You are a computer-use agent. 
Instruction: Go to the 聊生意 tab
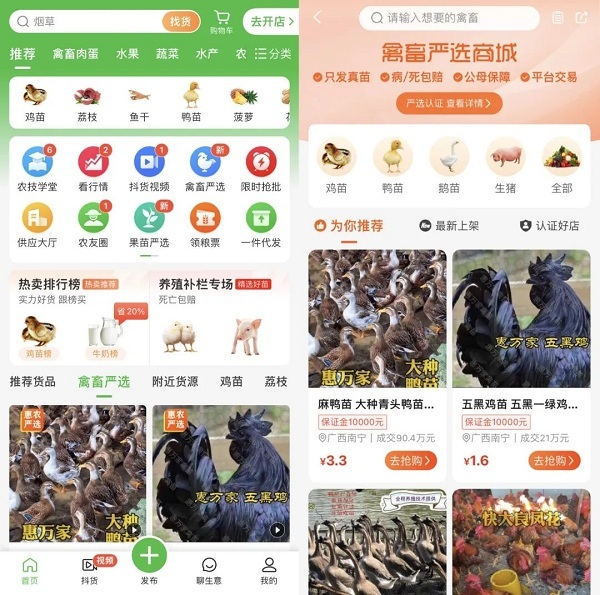tap(209, 570)
